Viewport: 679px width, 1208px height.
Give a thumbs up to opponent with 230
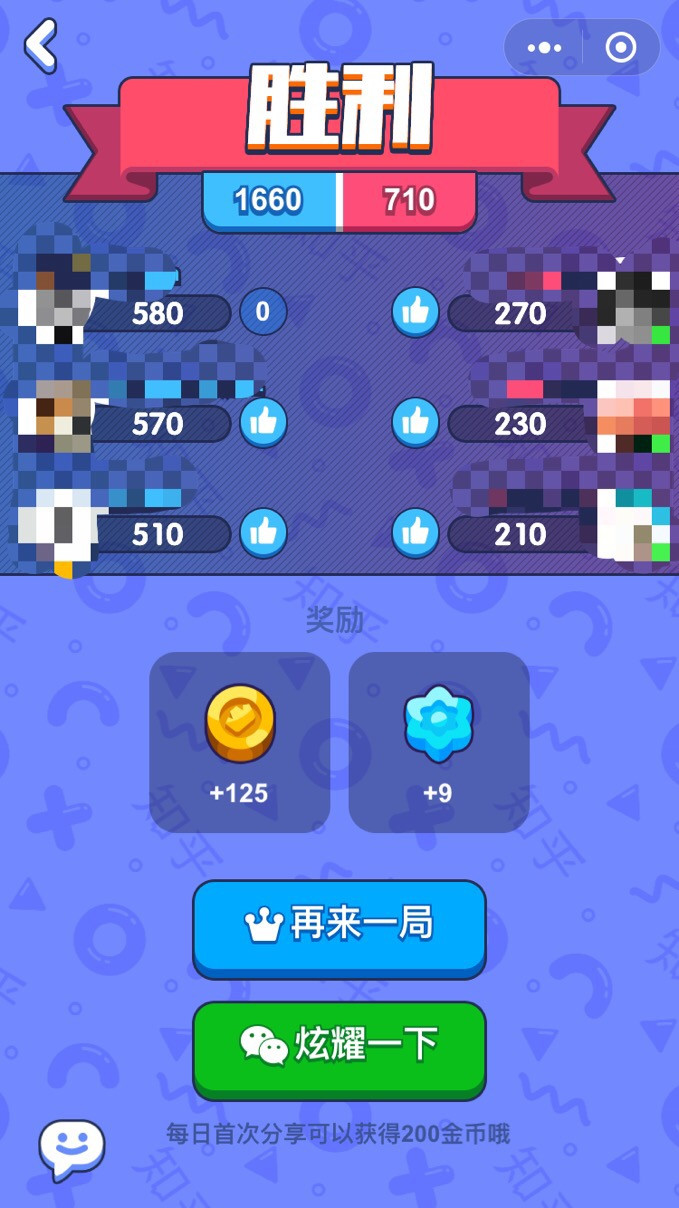coord(415,423)
